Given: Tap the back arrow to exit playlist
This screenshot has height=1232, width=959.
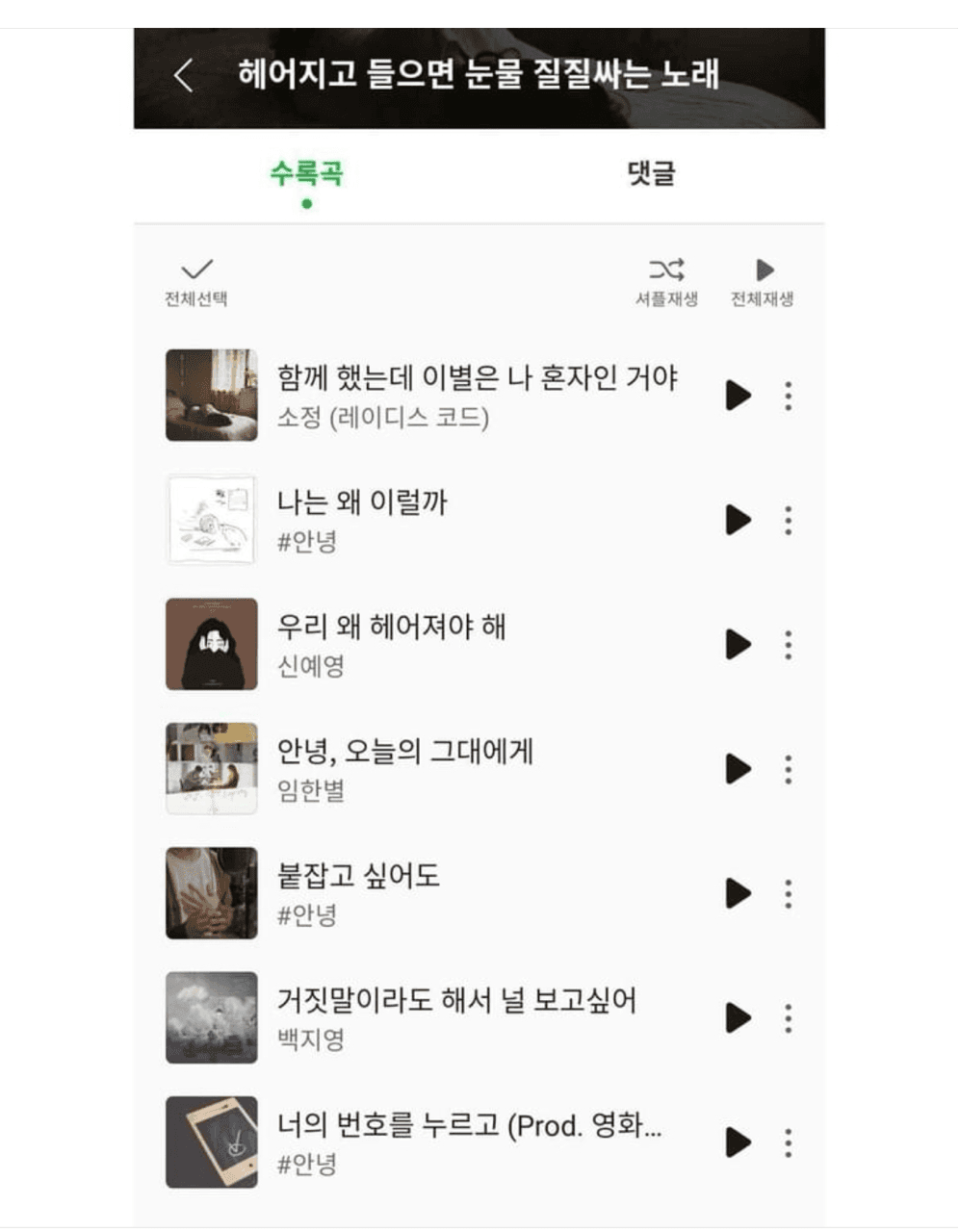Looking at the screenshot, I should (184, 75).
